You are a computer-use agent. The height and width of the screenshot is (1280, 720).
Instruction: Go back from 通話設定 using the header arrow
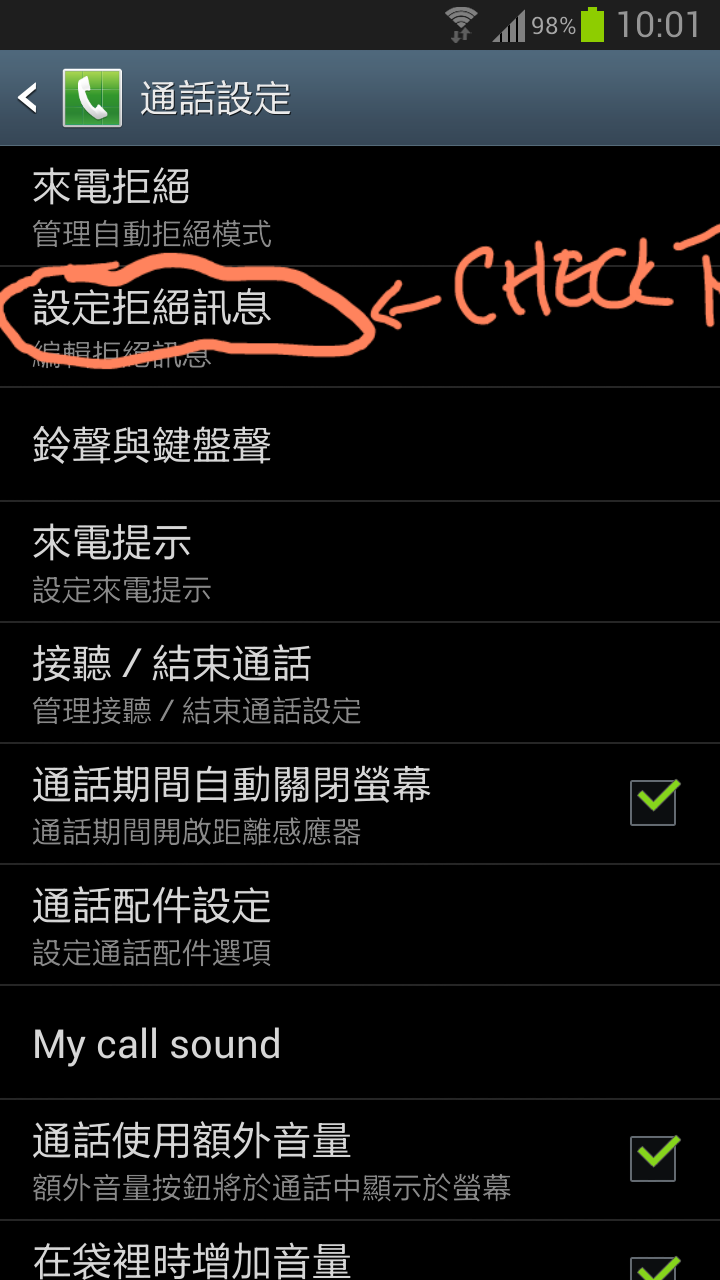pos(29,98)
